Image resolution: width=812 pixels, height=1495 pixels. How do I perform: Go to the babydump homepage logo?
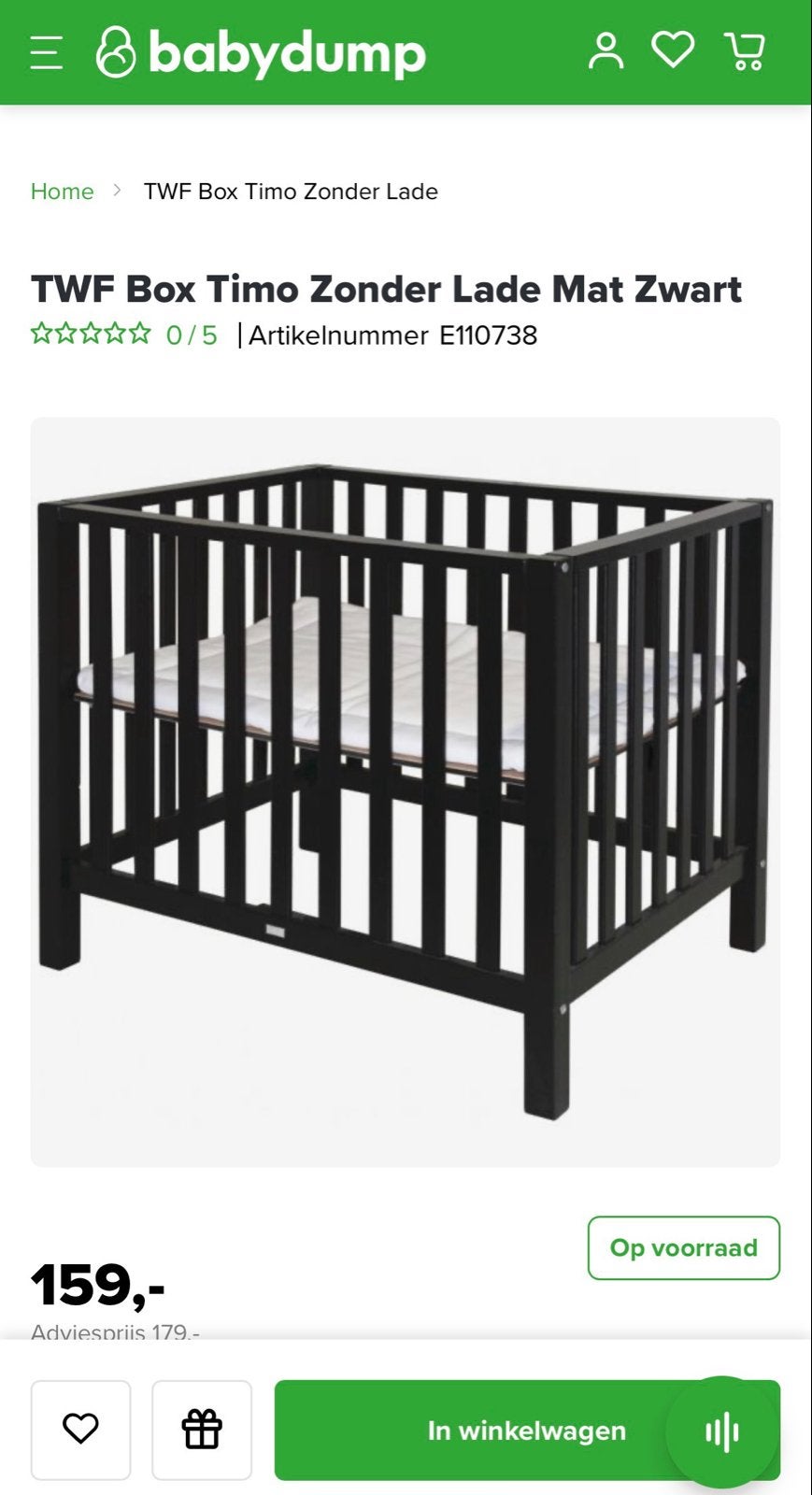click(261, 52)
